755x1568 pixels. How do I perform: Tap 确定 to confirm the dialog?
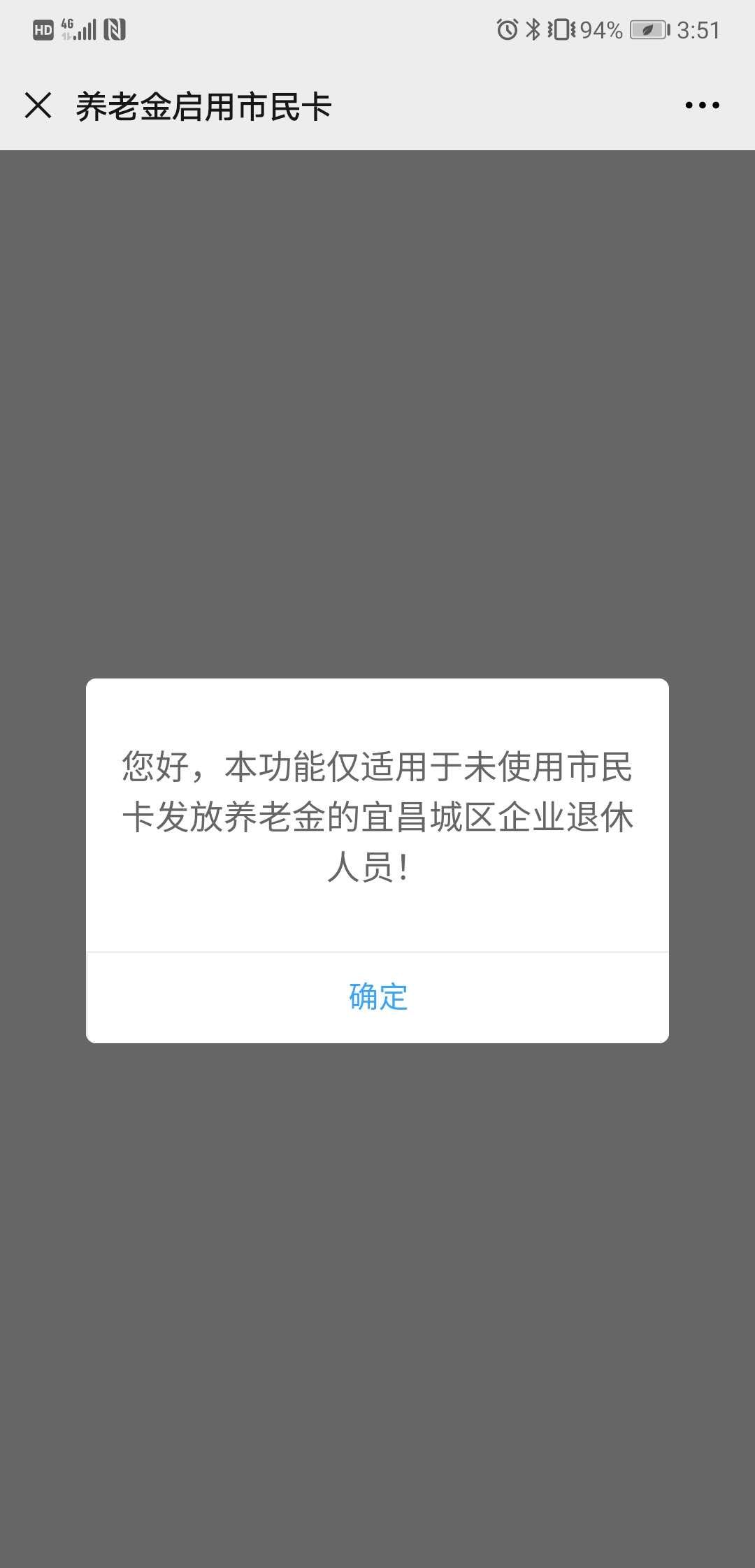(x=377, y=997)
